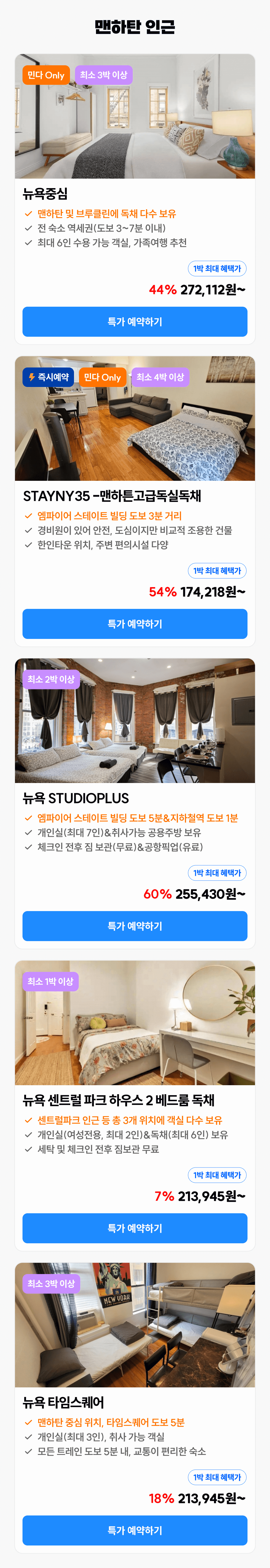Screen dimensions: 270x1568
Task: View the 뉴욕 센트럴 파크 하우스 2 베드룸 photo
Action: (x=135, y=1029)
